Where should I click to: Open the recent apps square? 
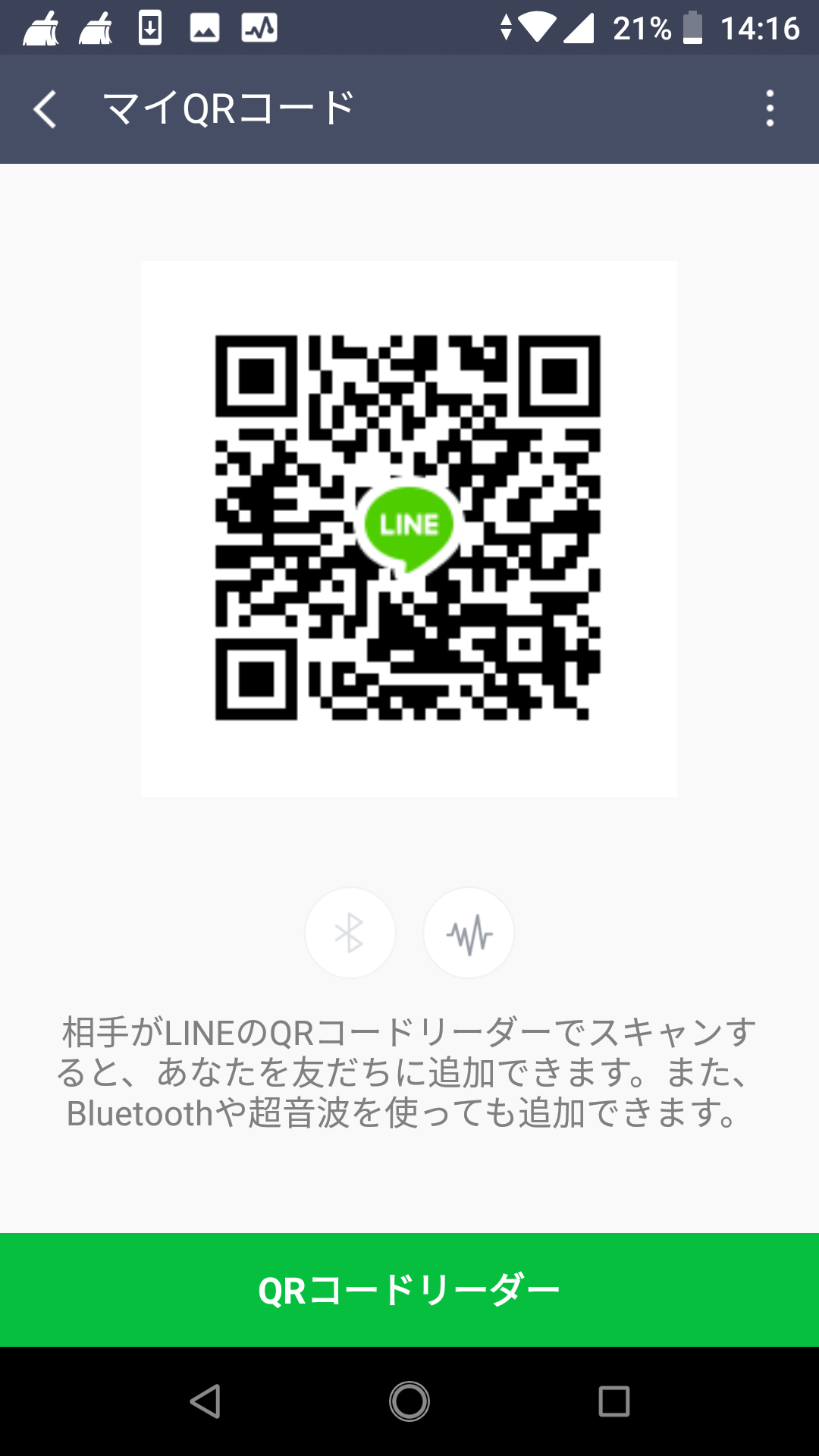point(613,1401)
